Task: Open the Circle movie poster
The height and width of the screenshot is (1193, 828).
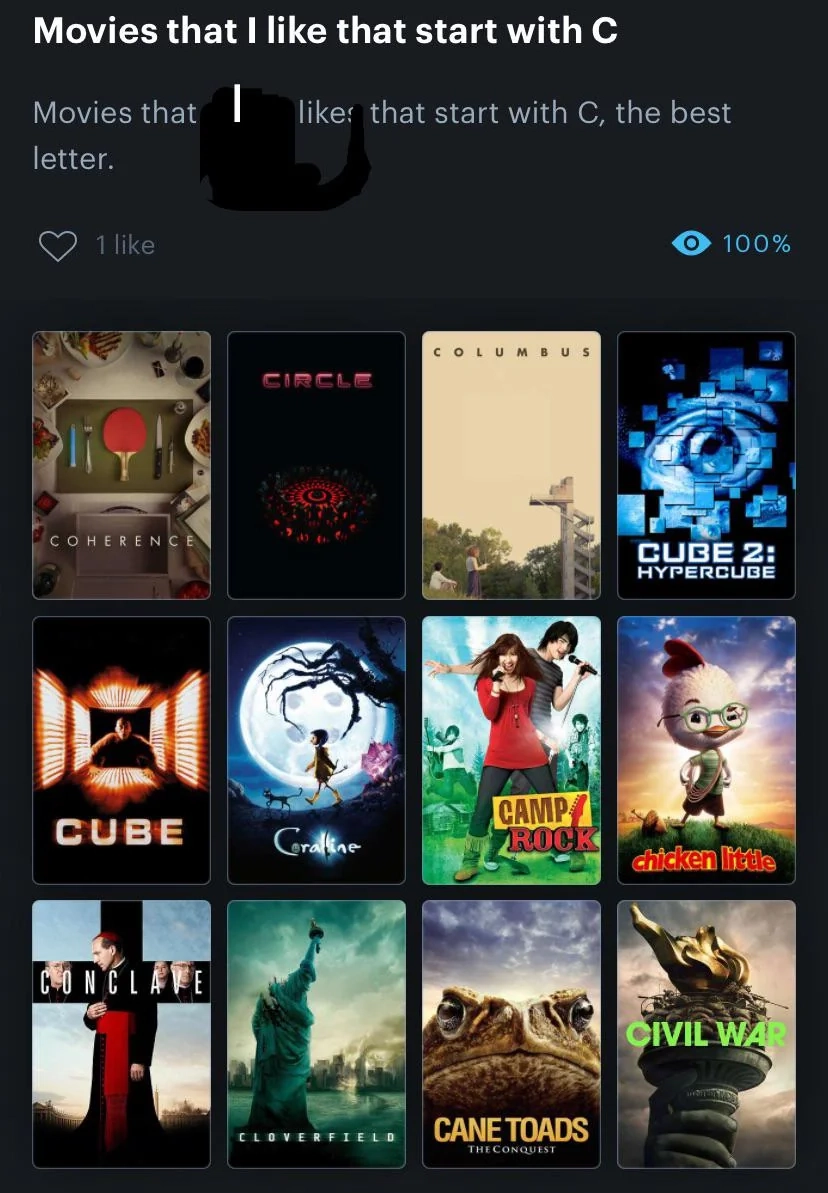Action: tap(316, 465)
